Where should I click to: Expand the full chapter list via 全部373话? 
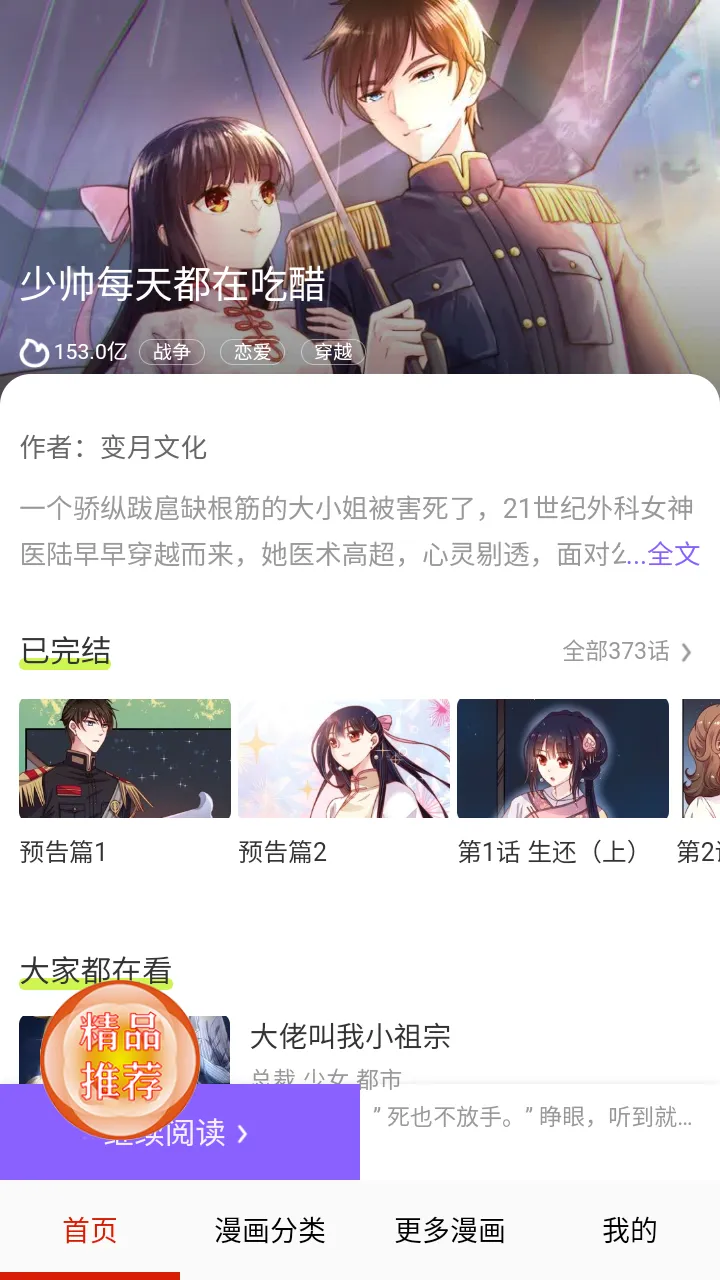614,652
